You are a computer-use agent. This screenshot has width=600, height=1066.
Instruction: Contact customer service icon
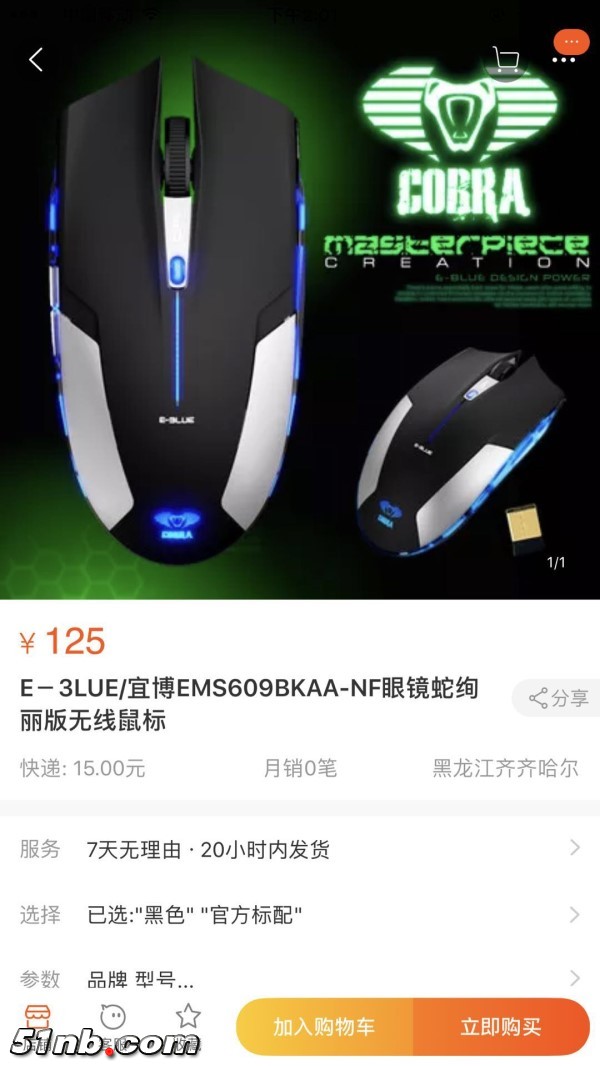pyautogui.click(x=113, y=1022)
